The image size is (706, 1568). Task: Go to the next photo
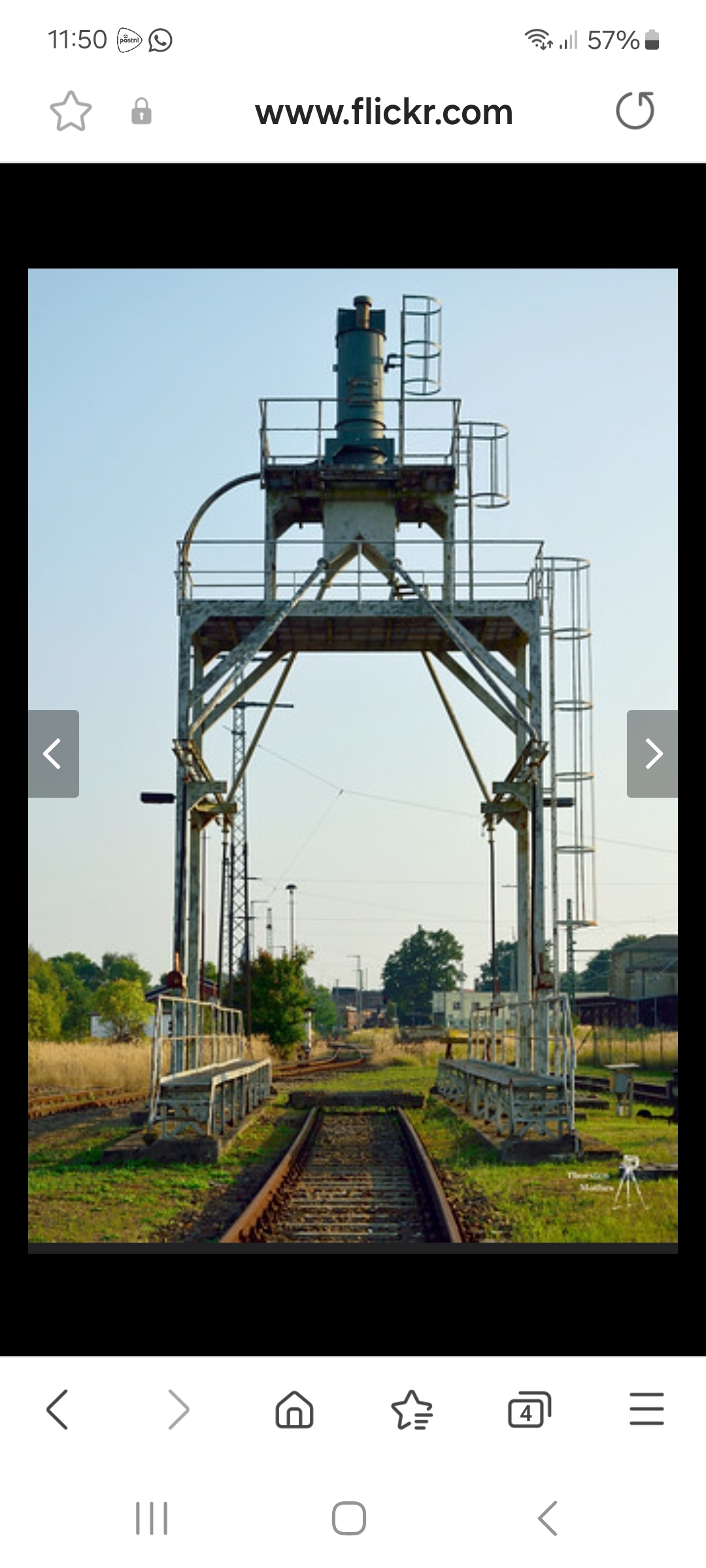(652, 753)
